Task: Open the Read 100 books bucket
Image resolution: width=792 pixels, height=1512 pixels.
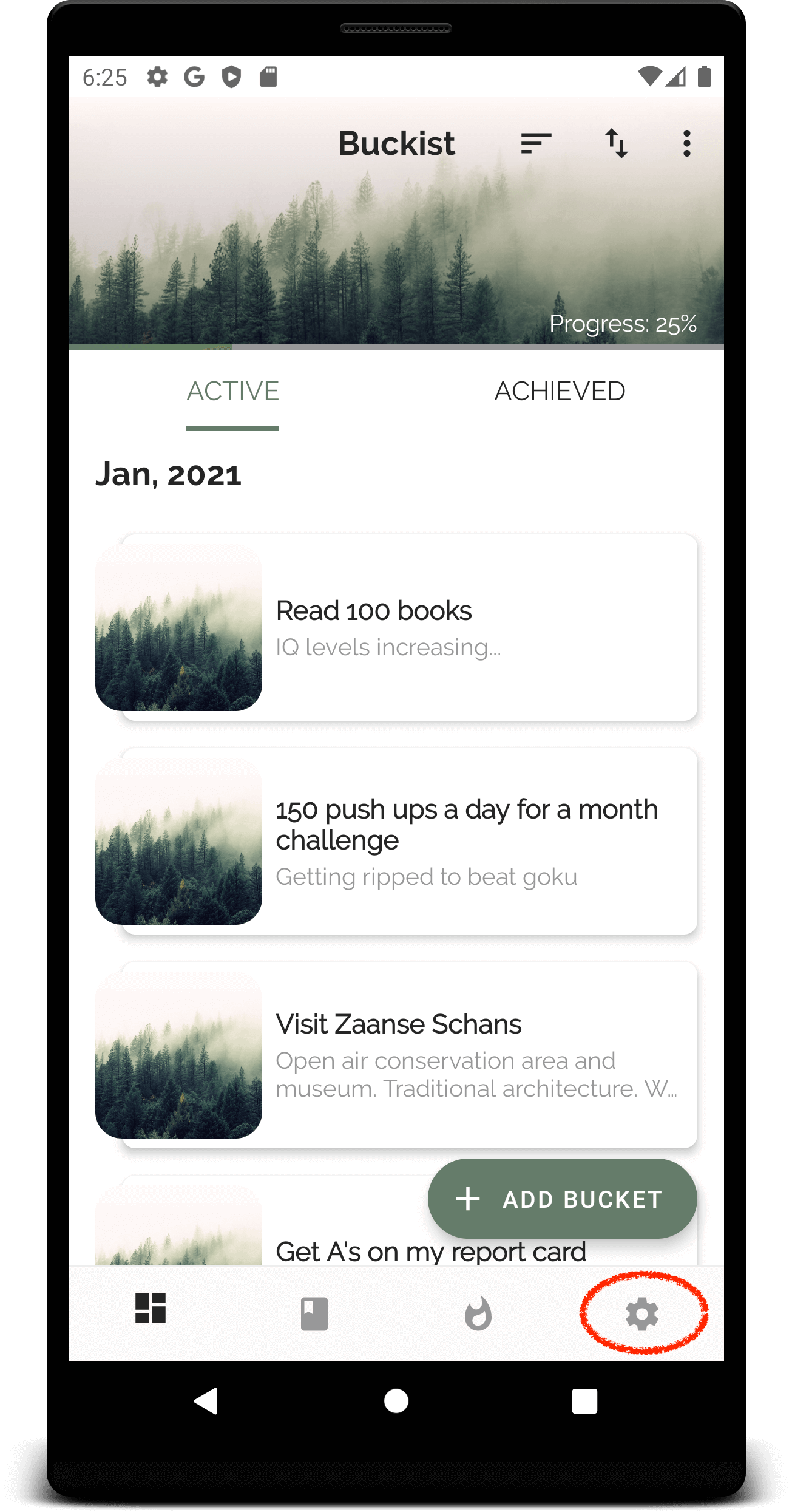Action: [x=396, y=627]
